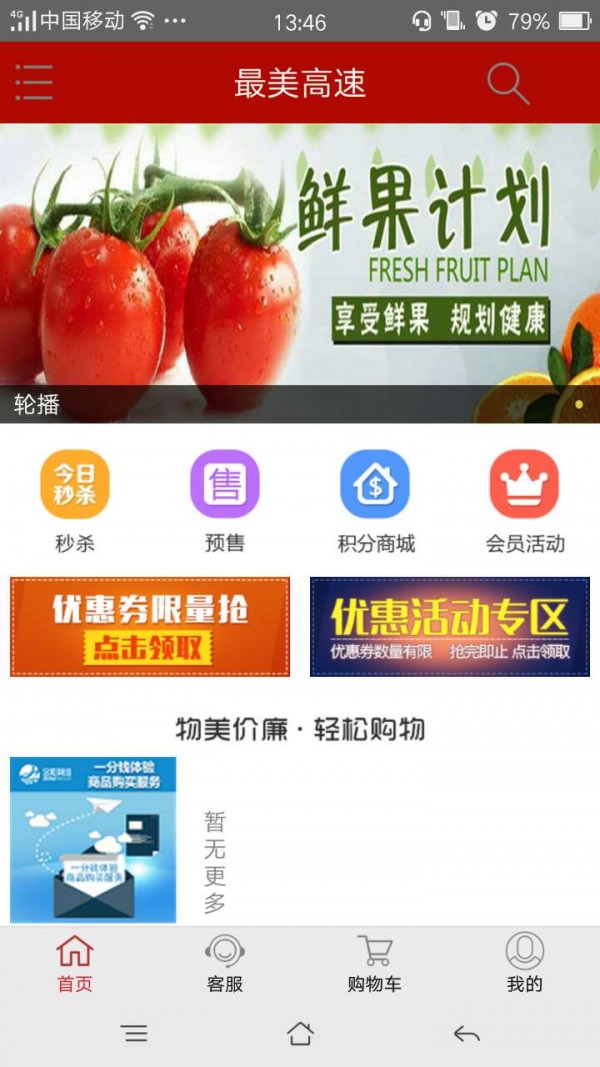Claim coupons via the 优惠券限量抢 banner
The height and width of the screenshot is (1067, 600).
(150, 627)
